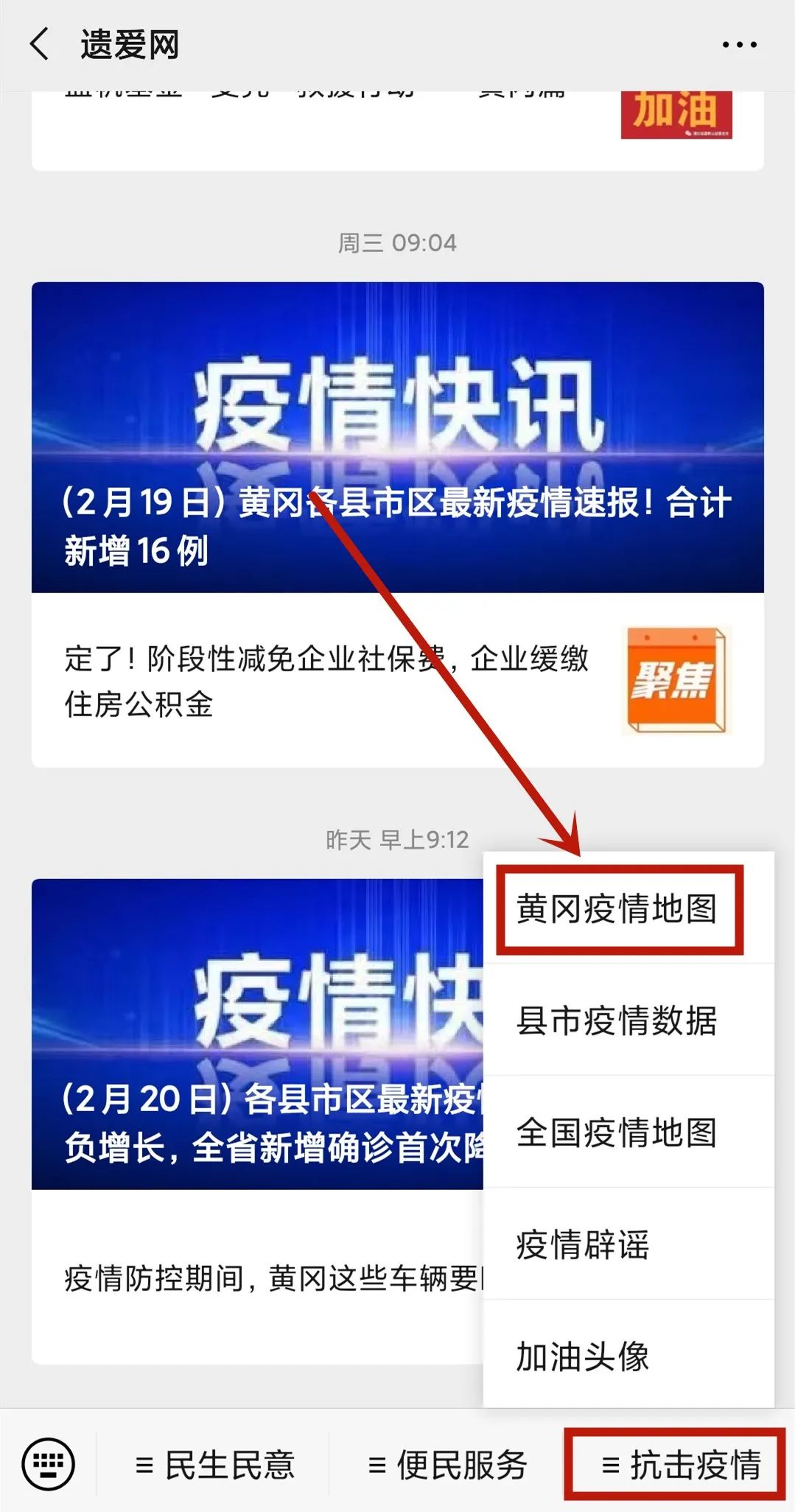Select 县市疫情数据 from the popup menu
The height and width of the screenshot is (1512, 795).
pos(617,1021)
